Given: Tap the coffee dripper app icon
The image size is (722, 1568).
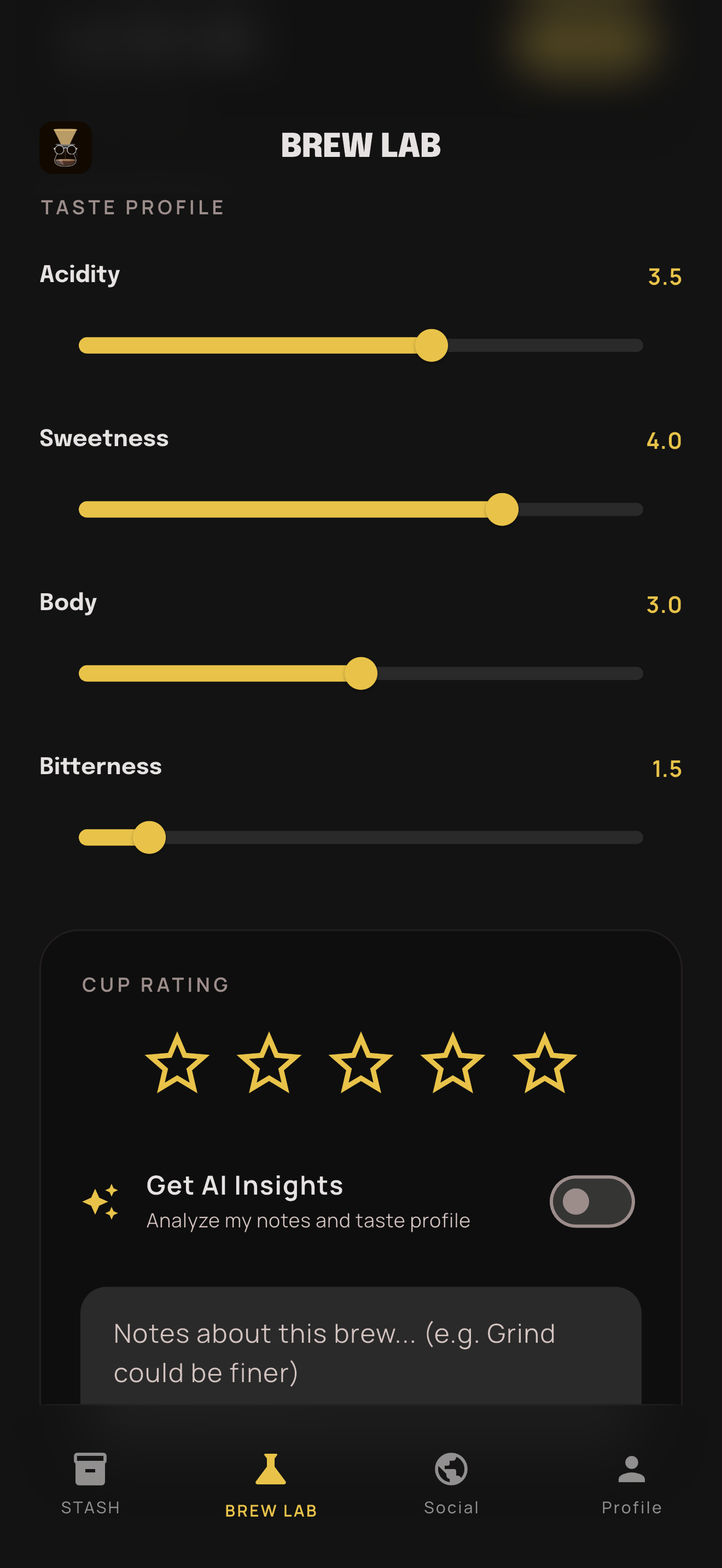Looking at the screenshot, I should 66,147.
